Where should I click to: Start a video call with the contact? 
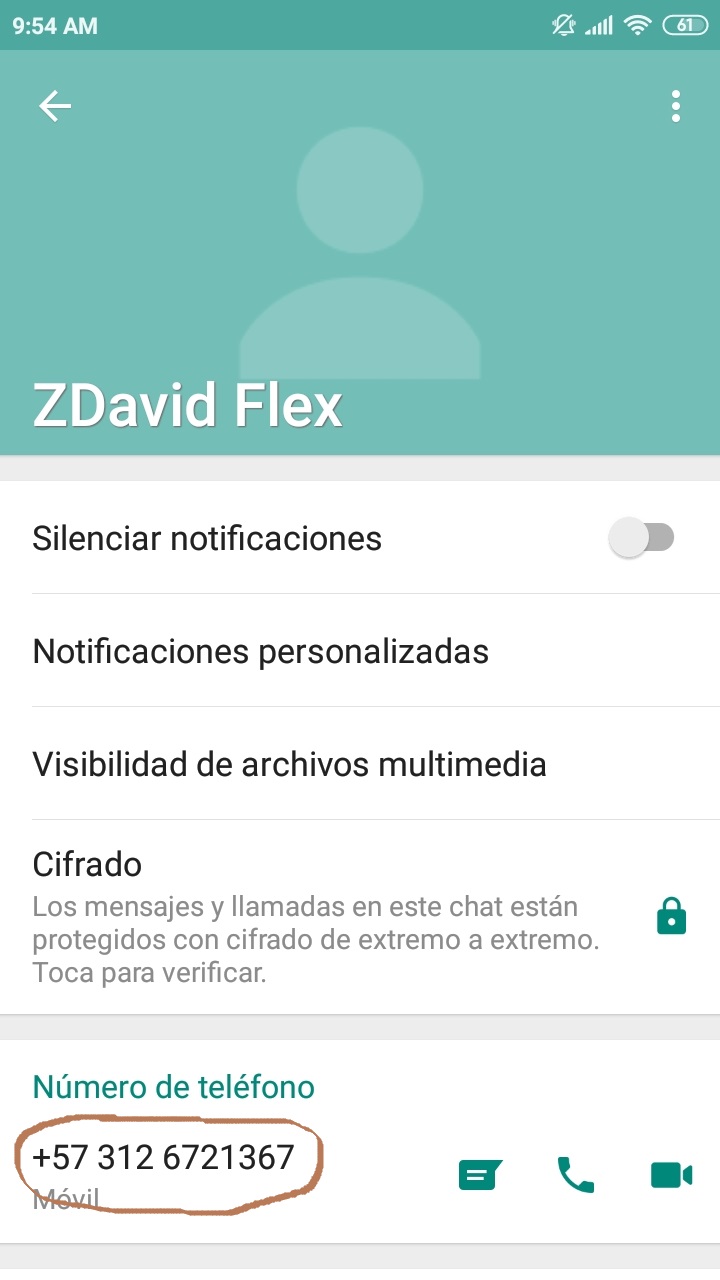[671, 1174]
